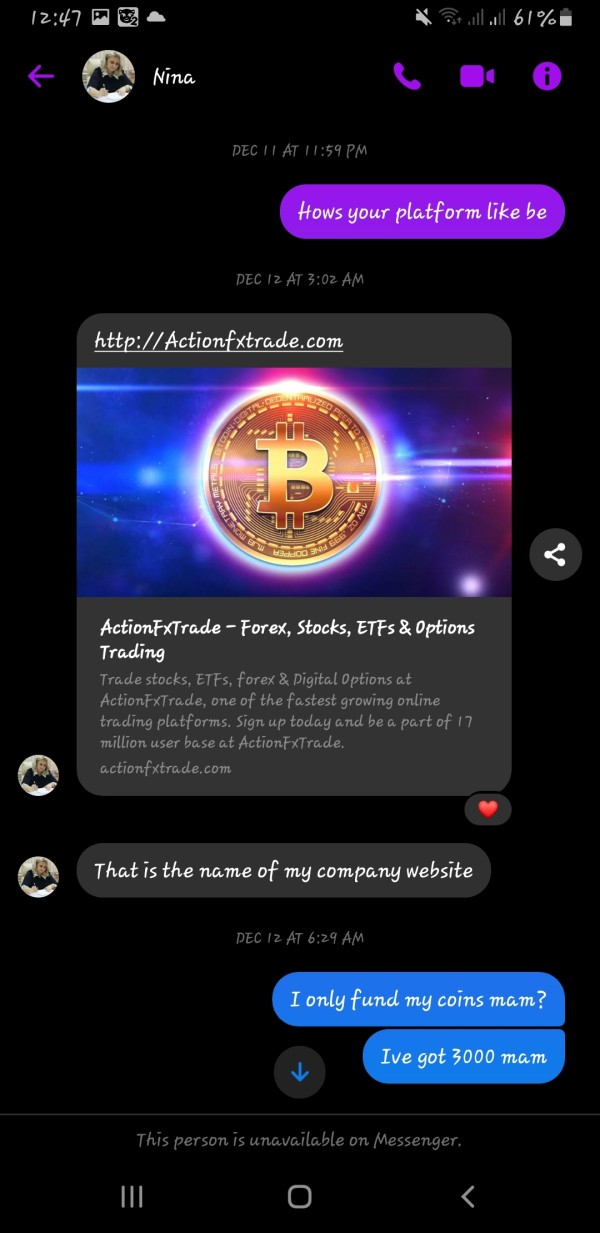Image resolution: width=600 pixels, height=1233 pixels.
Task: Open the system recent apps view
Action: (x=131, y=1196)
